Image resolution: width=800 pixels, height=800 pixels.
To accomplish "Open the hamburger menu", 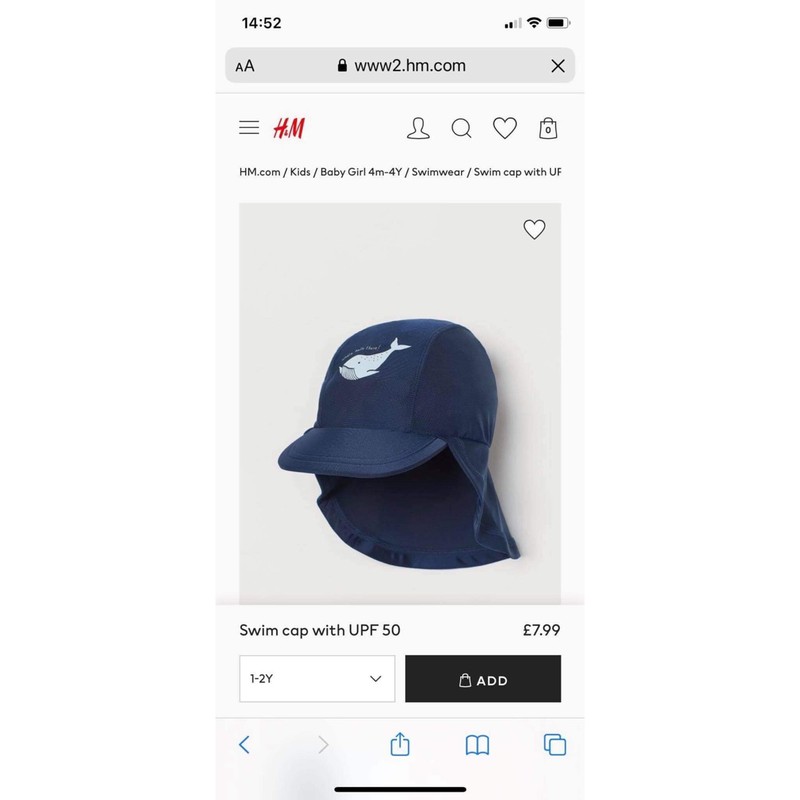I will pyautogui.click(x=249, y=128).
